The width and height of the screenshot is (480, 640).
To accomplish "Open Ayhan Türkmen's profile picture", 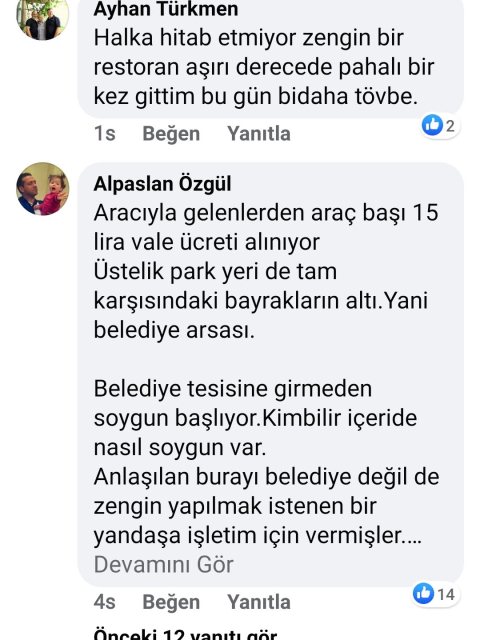I will pos(42,17).
